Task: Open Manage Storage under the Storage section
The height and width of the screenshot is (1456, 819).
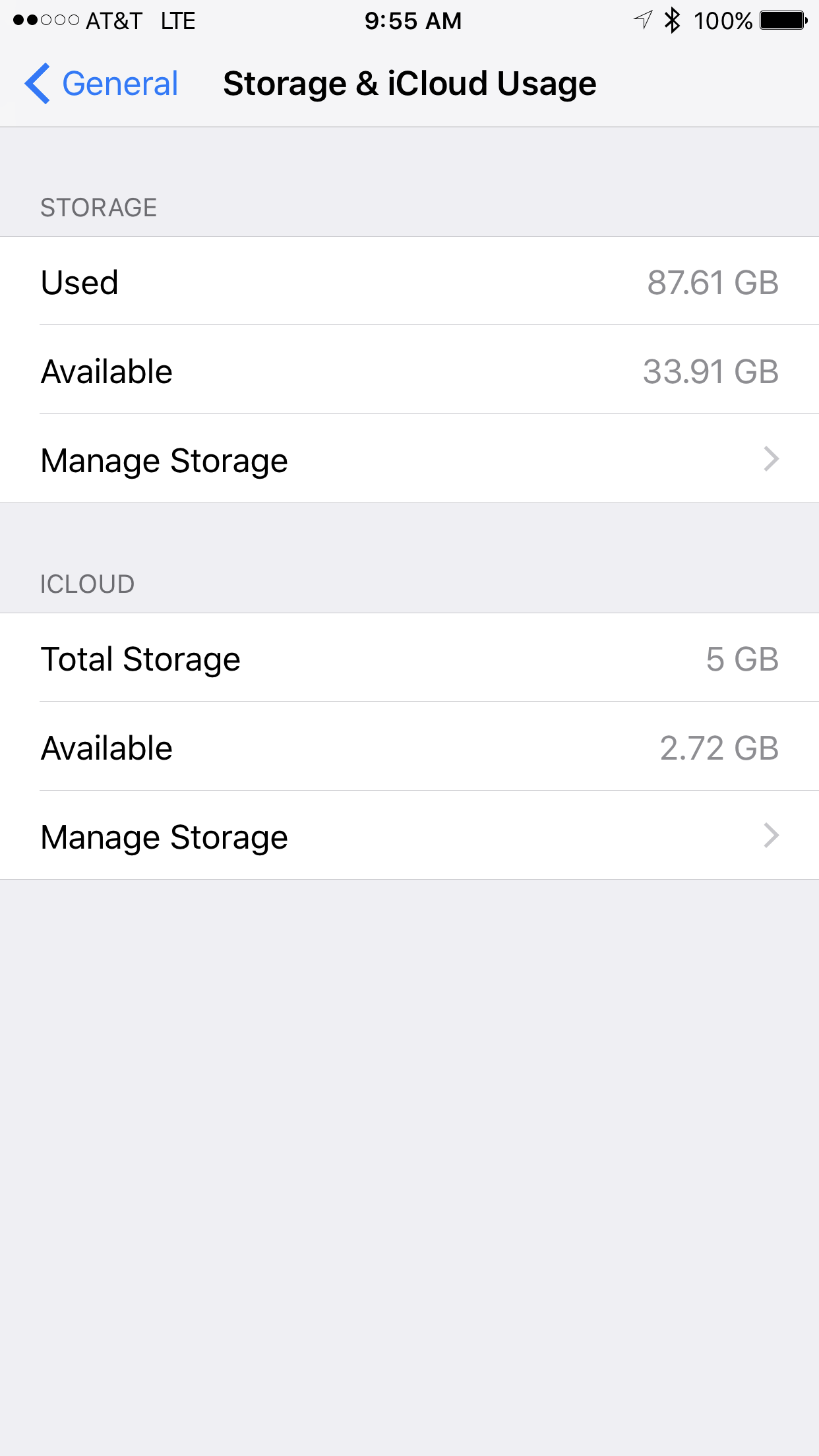Action: tap(409, 459)
